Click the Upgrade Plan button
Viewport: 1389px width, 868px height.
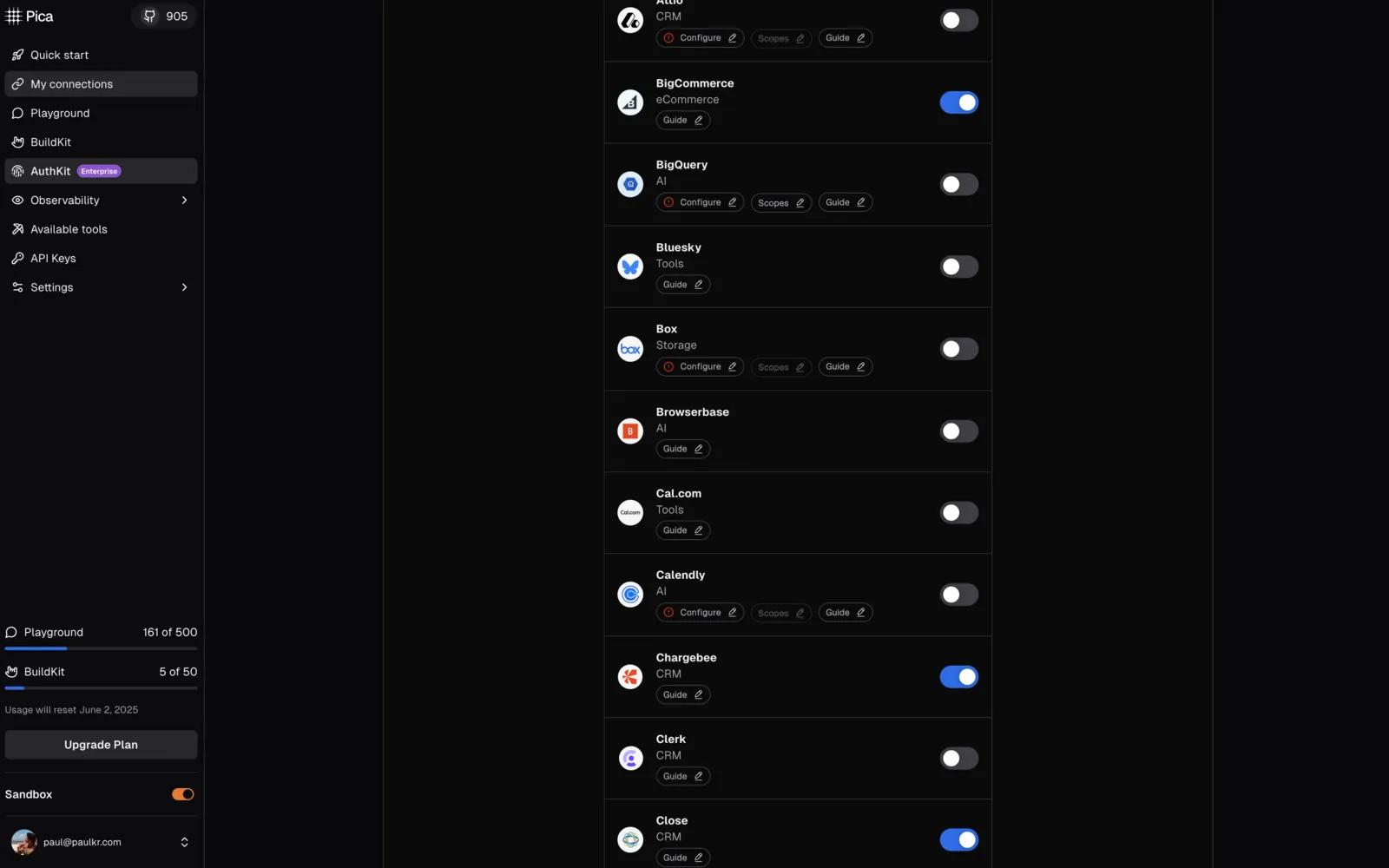tap(101, 745)
